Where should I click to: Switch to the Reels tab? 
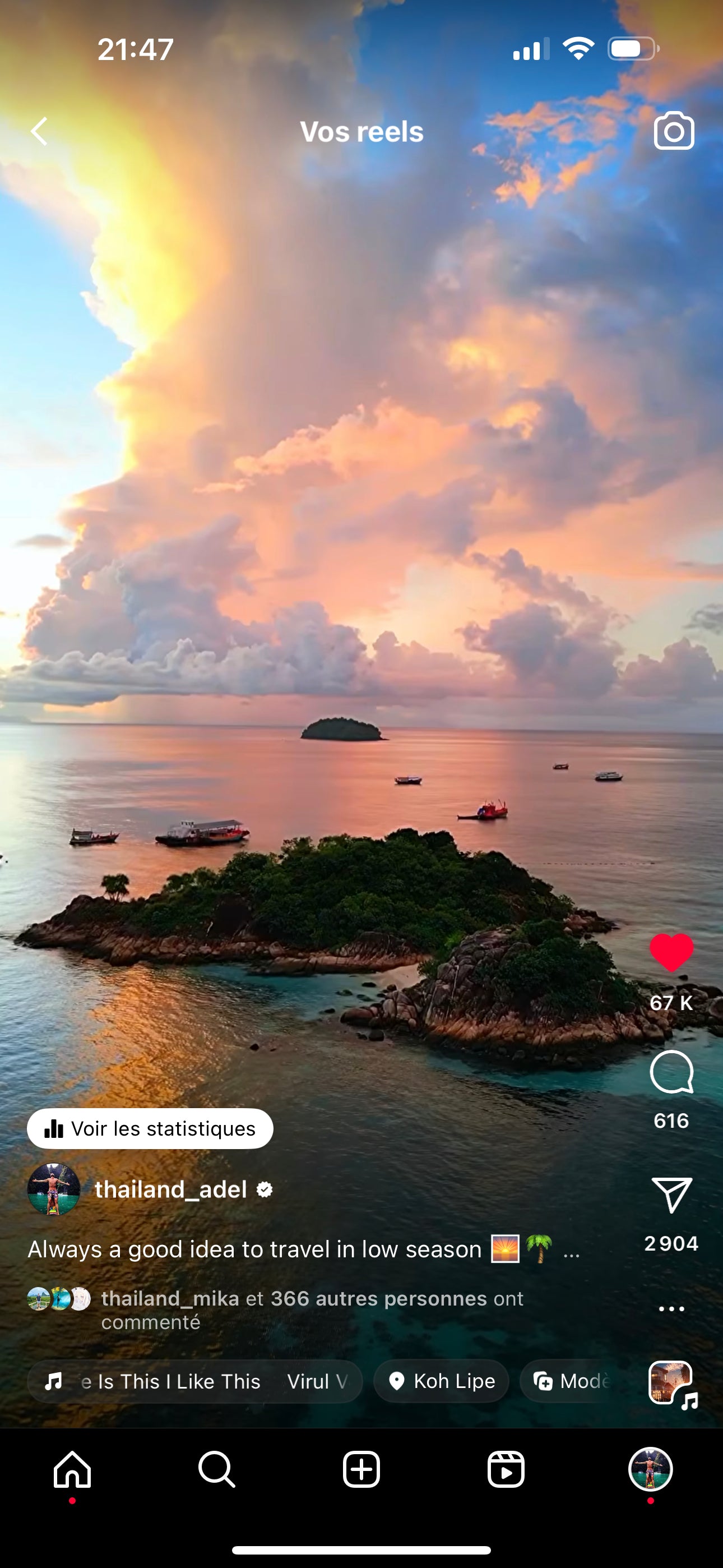click(x=506, y=1469)
